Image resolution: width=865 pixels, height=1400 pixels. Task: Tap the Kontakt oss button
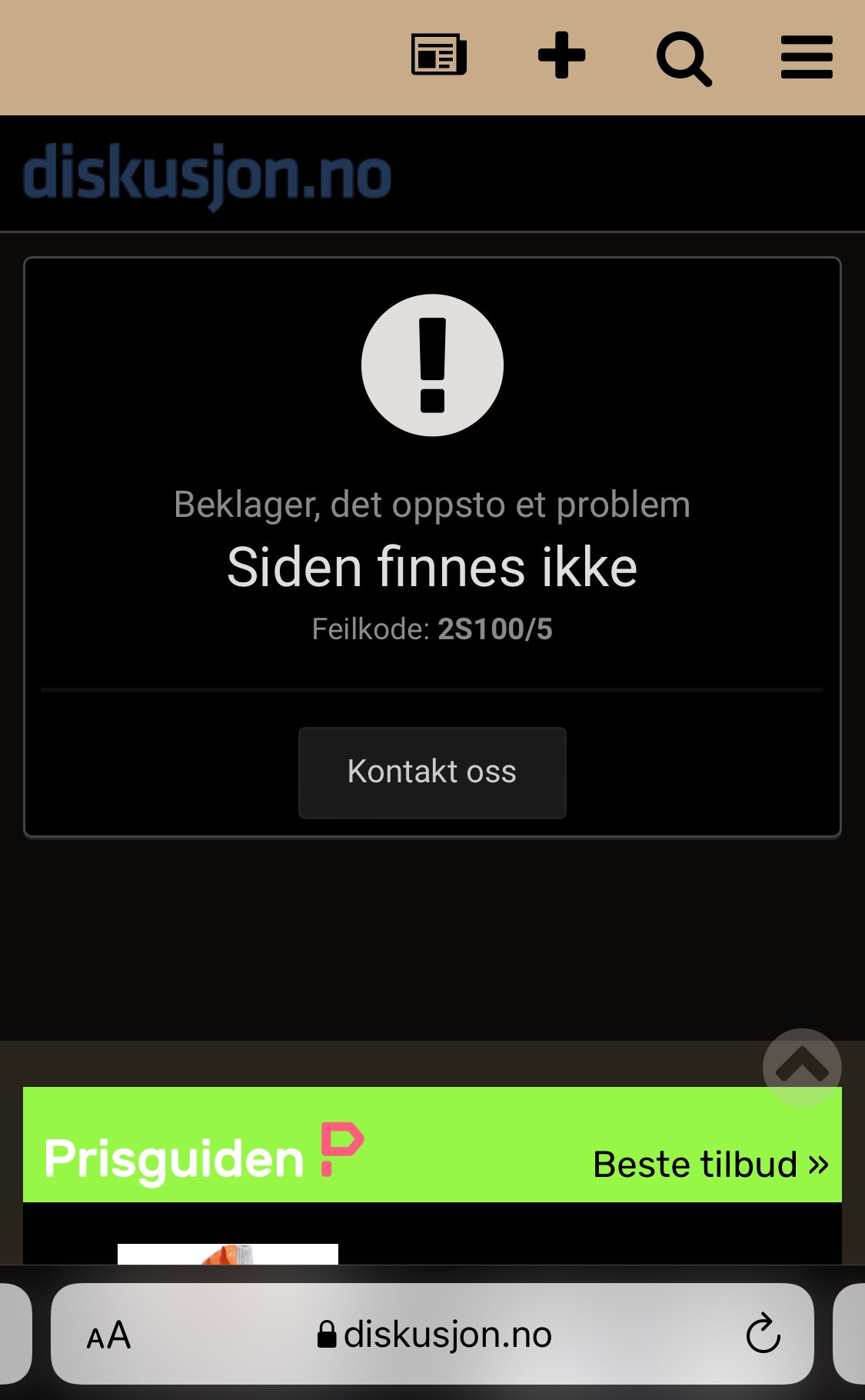432,772
